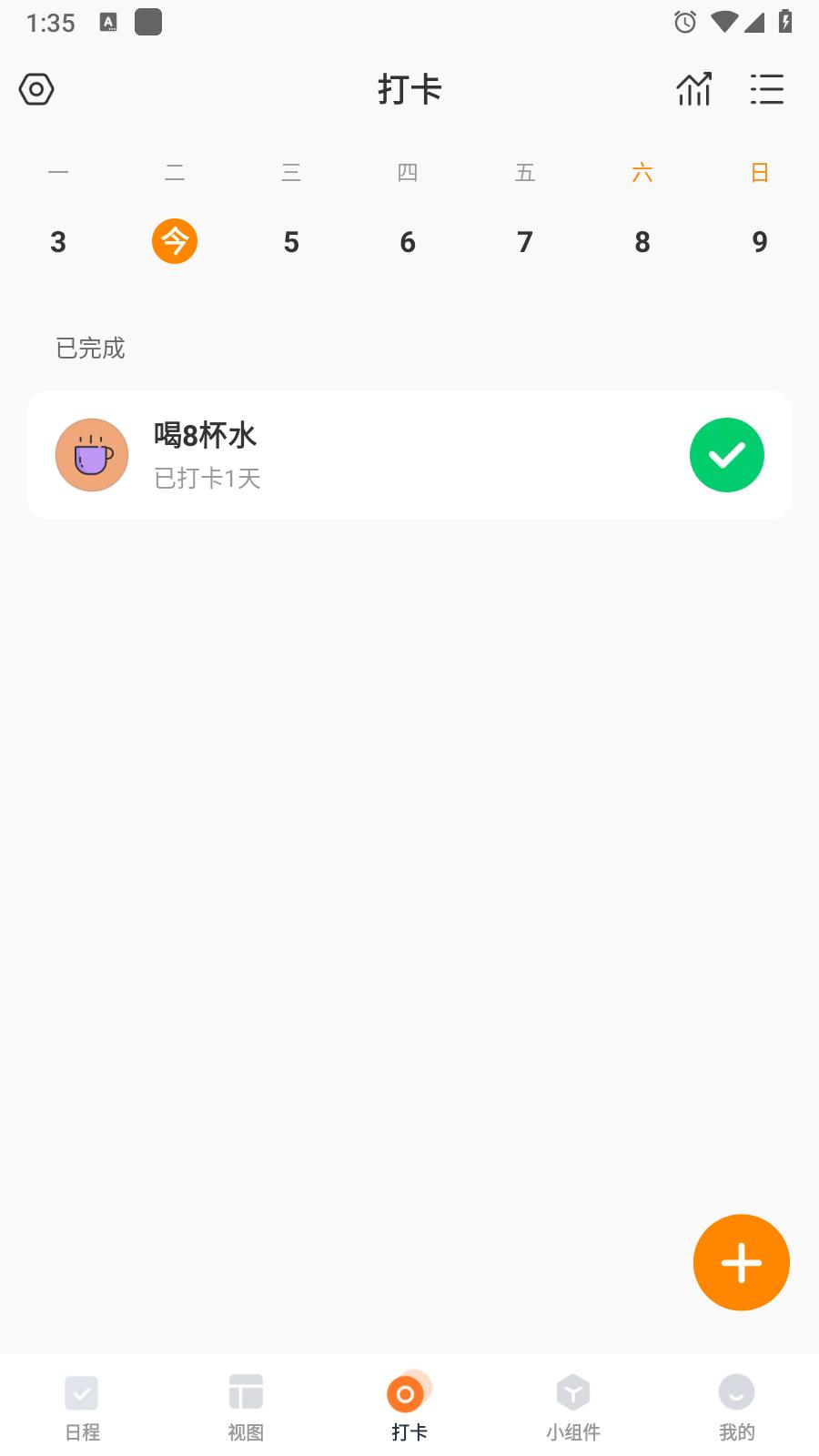Open the 小组件 widgets icon in bottom bar
This screenshot has width=819, height=1456.
point(572,1392)
